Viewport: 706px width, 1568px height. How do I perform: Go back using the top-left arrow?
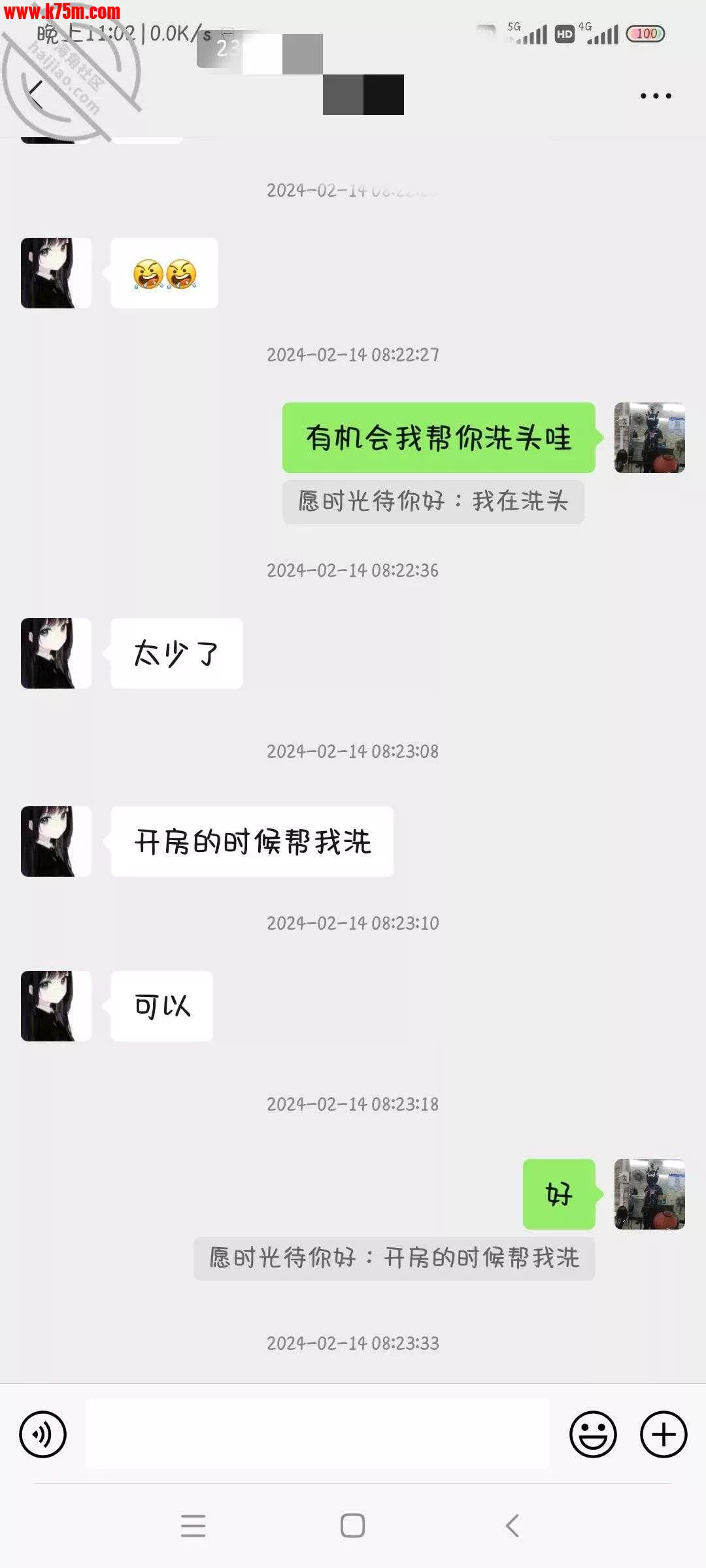37,95
